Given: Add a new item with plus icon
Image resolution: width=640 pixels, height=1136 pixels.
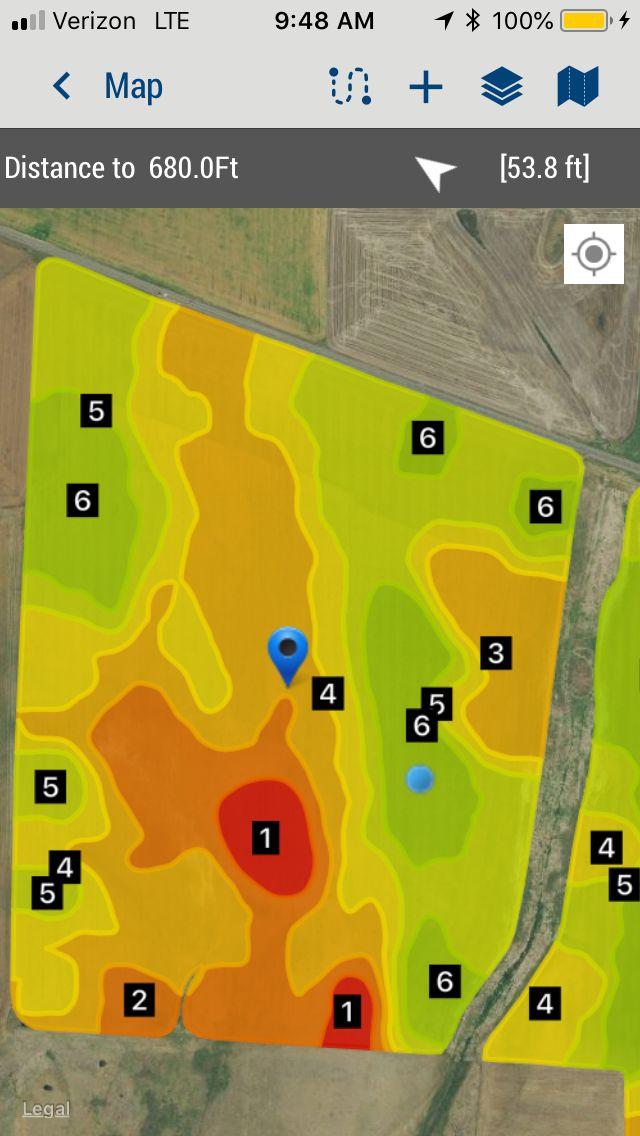Looking at the screenshot, I should click(426, 88).
